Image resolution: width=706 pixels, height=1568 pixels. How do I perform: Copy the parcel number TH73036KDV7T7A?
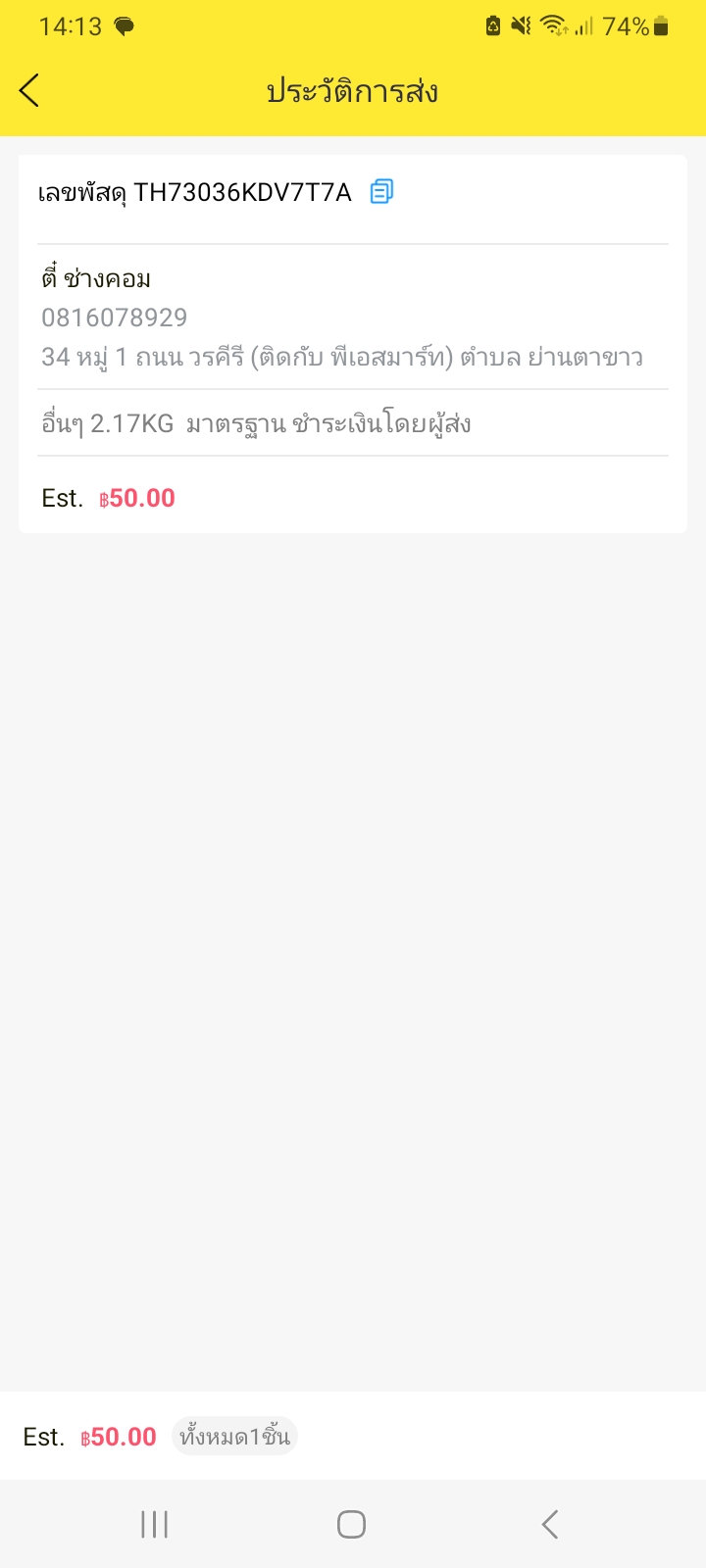tap(381, 191)
